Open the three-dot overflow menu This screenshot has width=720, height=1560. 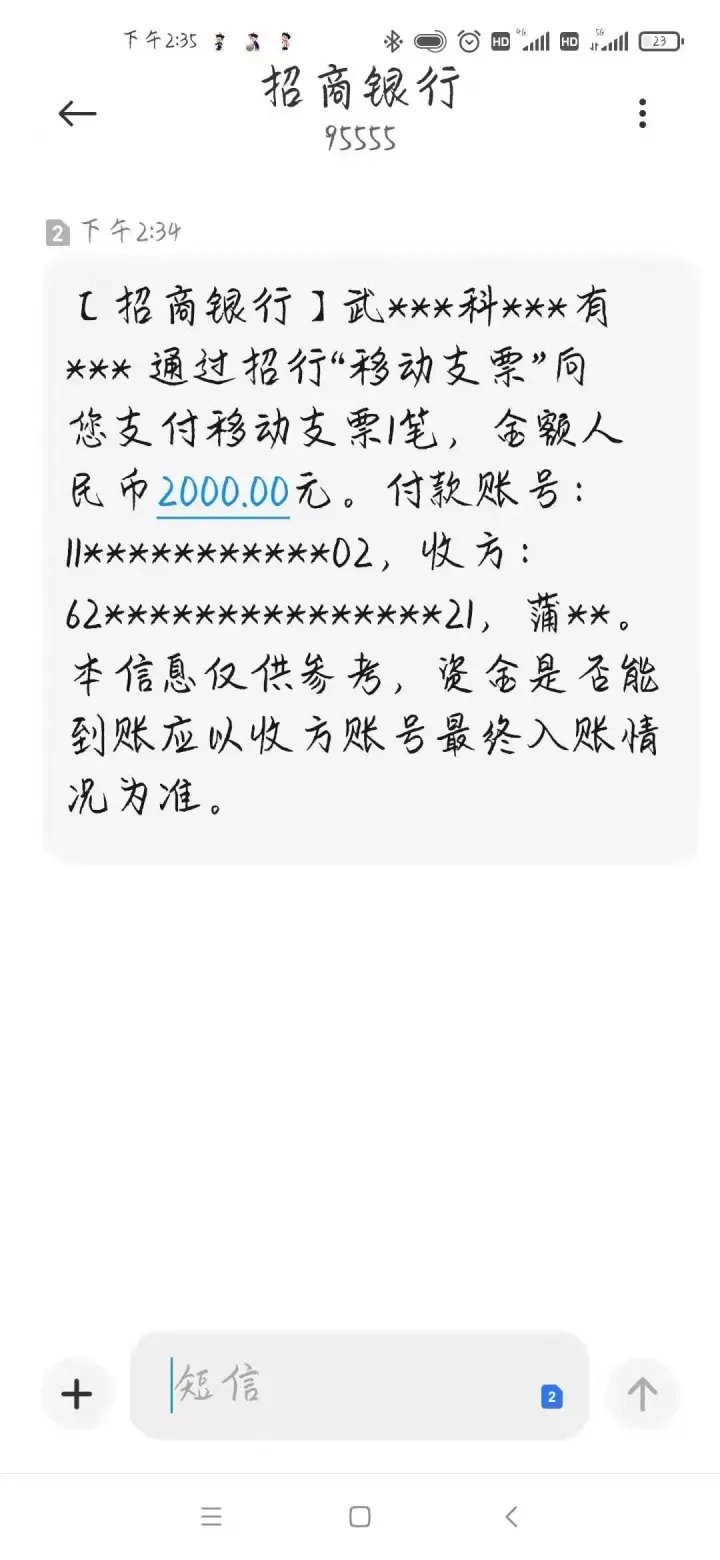642,113
